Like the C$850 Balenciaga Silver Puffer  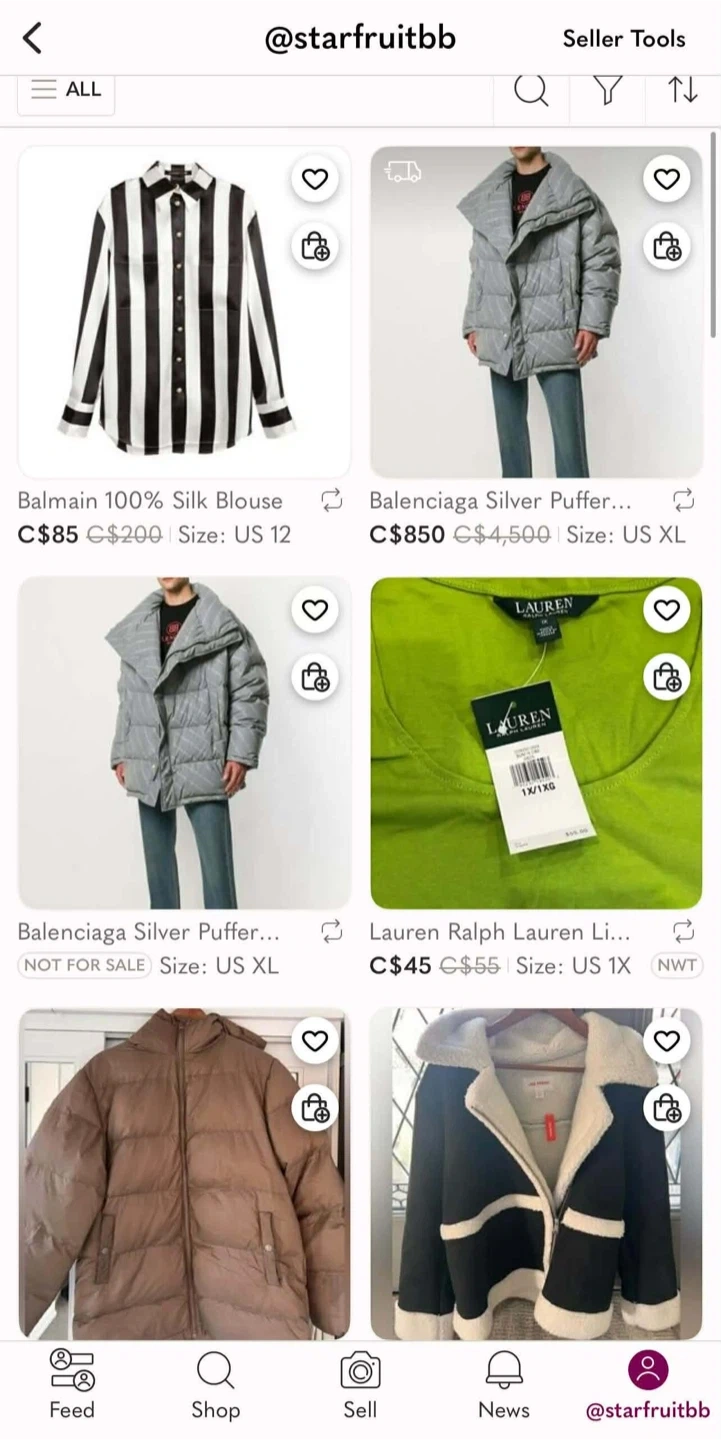coord(667,179)
